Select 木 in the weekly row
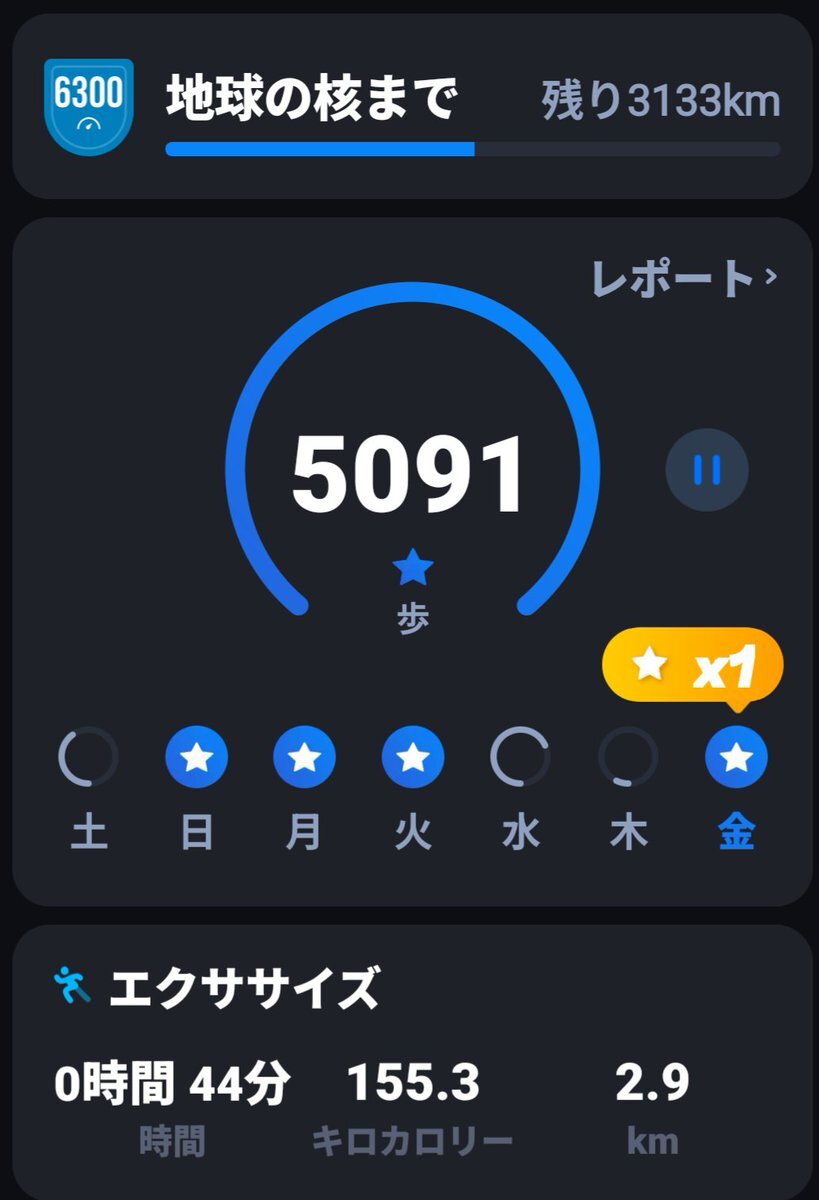Viewport: 819px width, 1200px height. click(x=628, y=758)
